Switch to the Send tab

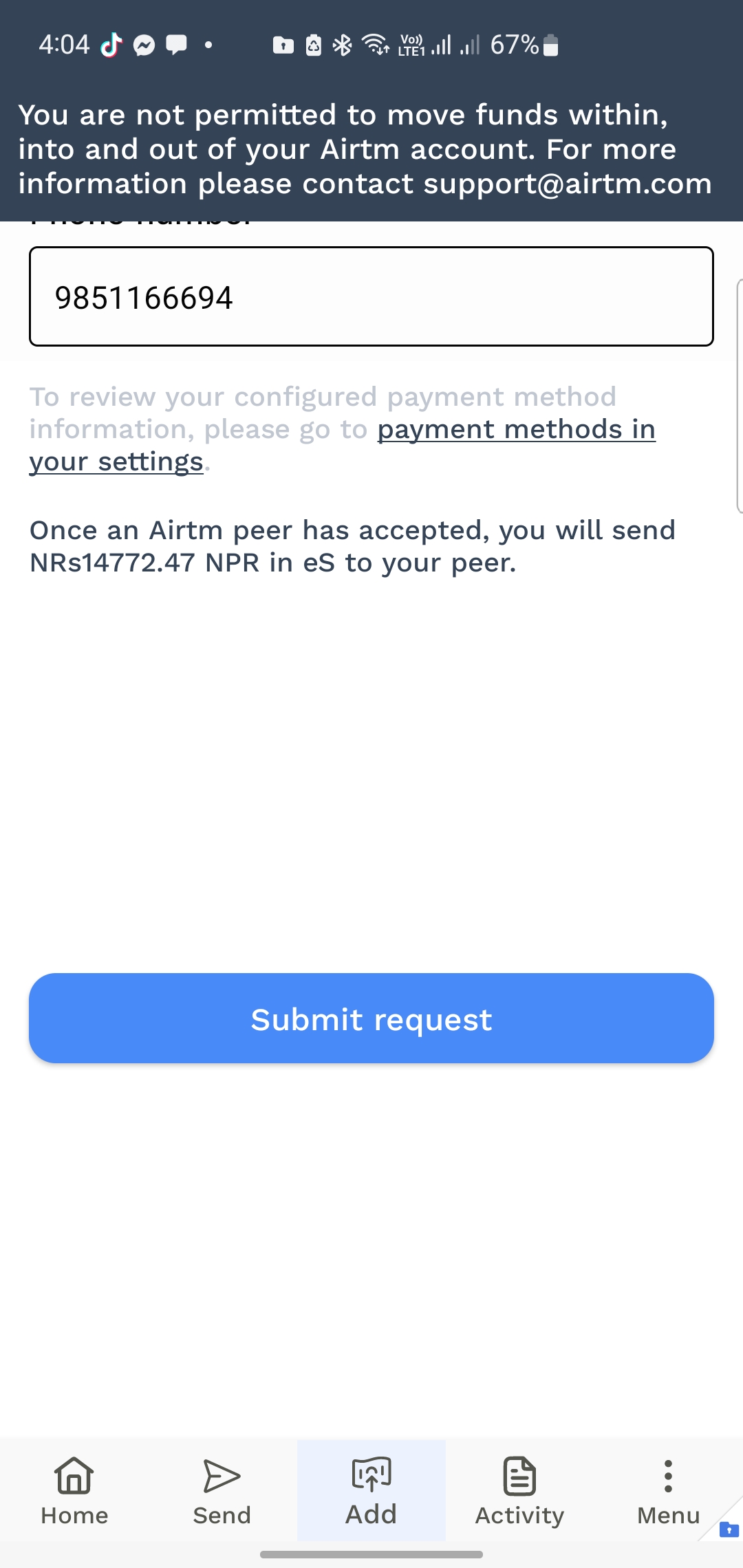pyautogui.click(x=222, y=1491)
